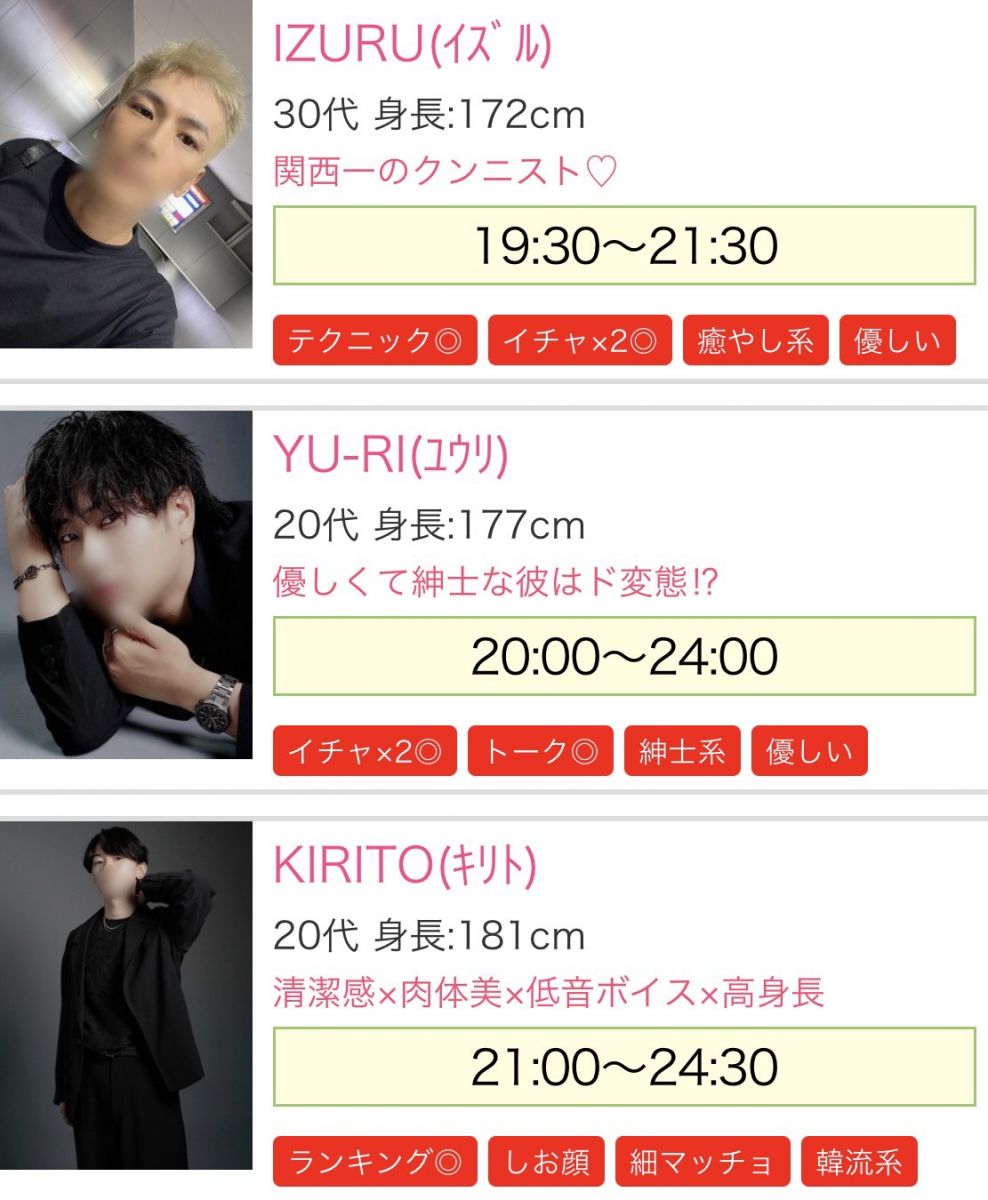Screen dimensions: 988x1200
Task: Select YU-RI's 20:00〜24:00 schedule slot
Action: (x=624, y=656)
